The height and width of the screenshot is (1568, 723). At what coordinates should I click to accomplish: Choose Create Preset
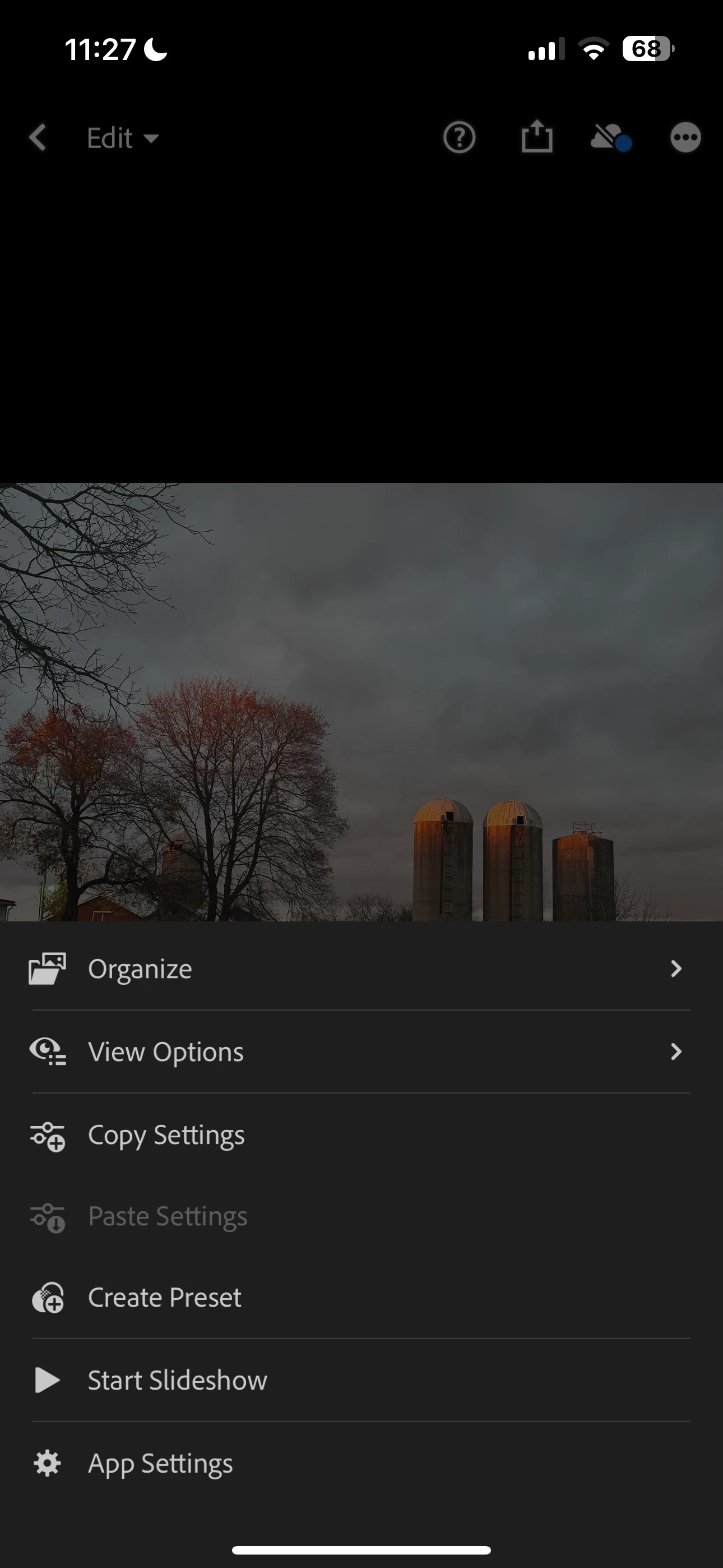click(x=164, y=1297)
